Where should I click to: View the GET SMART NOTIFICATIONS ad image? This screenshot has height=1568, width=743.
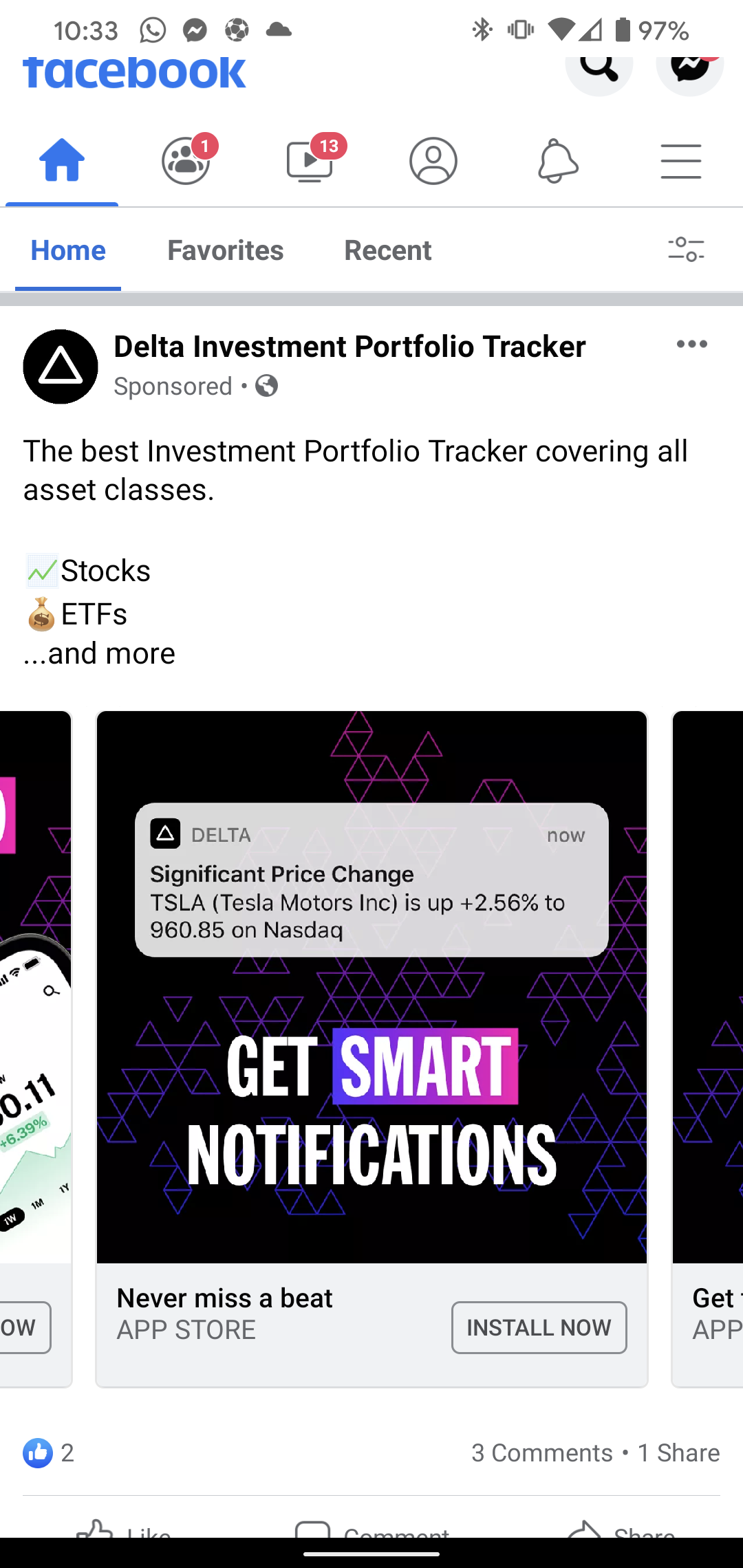pos(371,990)
